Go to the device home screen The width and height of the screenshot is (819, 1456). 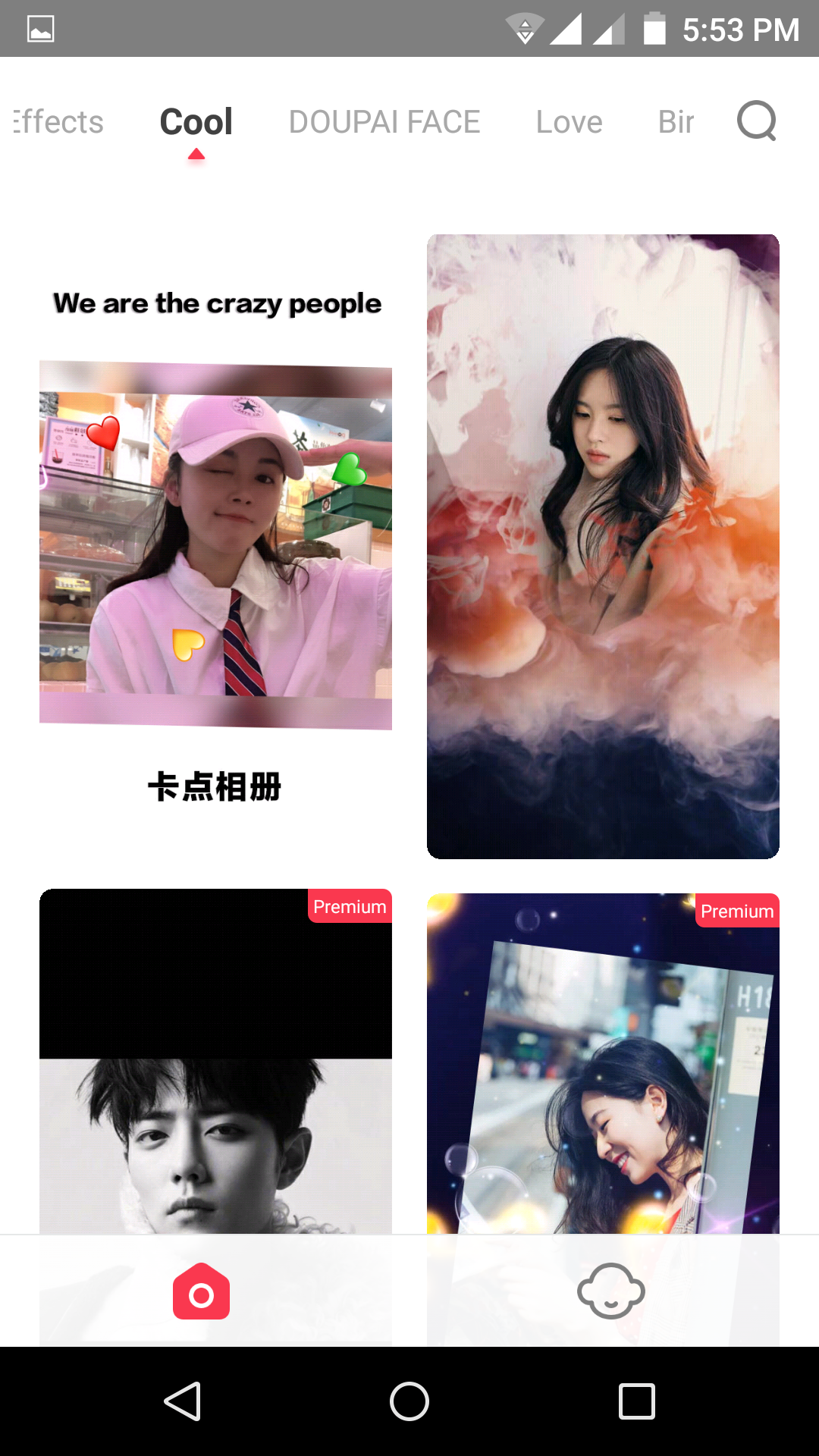point(409,1401)
